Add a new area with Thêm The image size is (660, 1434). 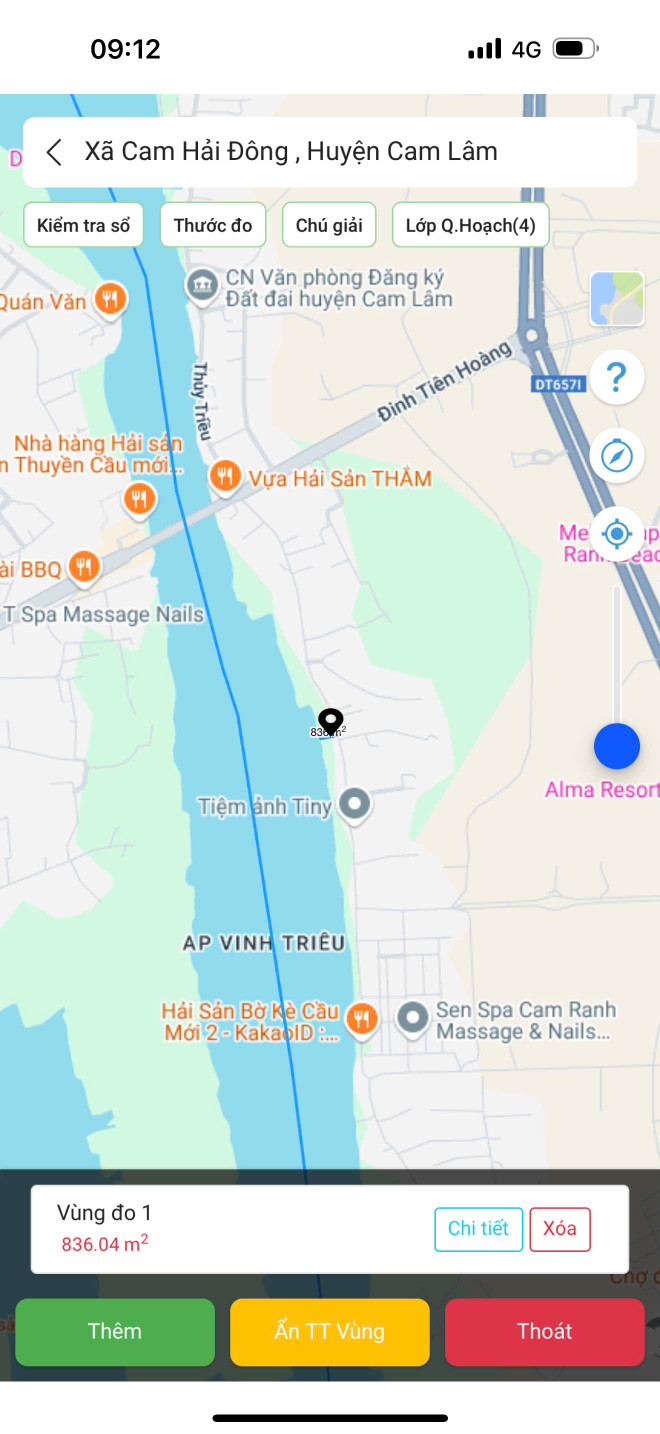[115, 1331]
